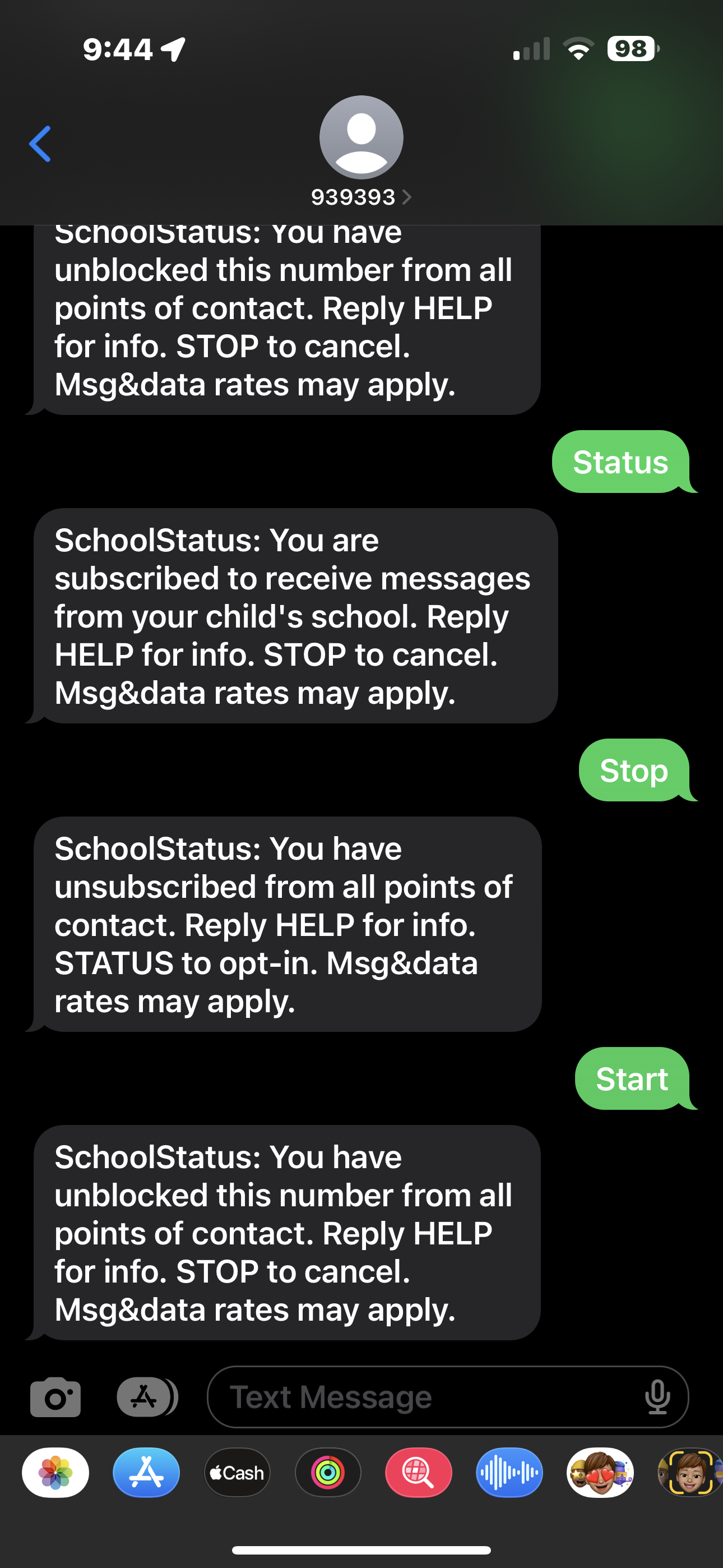This screenshot has height=1568, width=723.
Task: Go back to the conversations list
Action: 40,144
